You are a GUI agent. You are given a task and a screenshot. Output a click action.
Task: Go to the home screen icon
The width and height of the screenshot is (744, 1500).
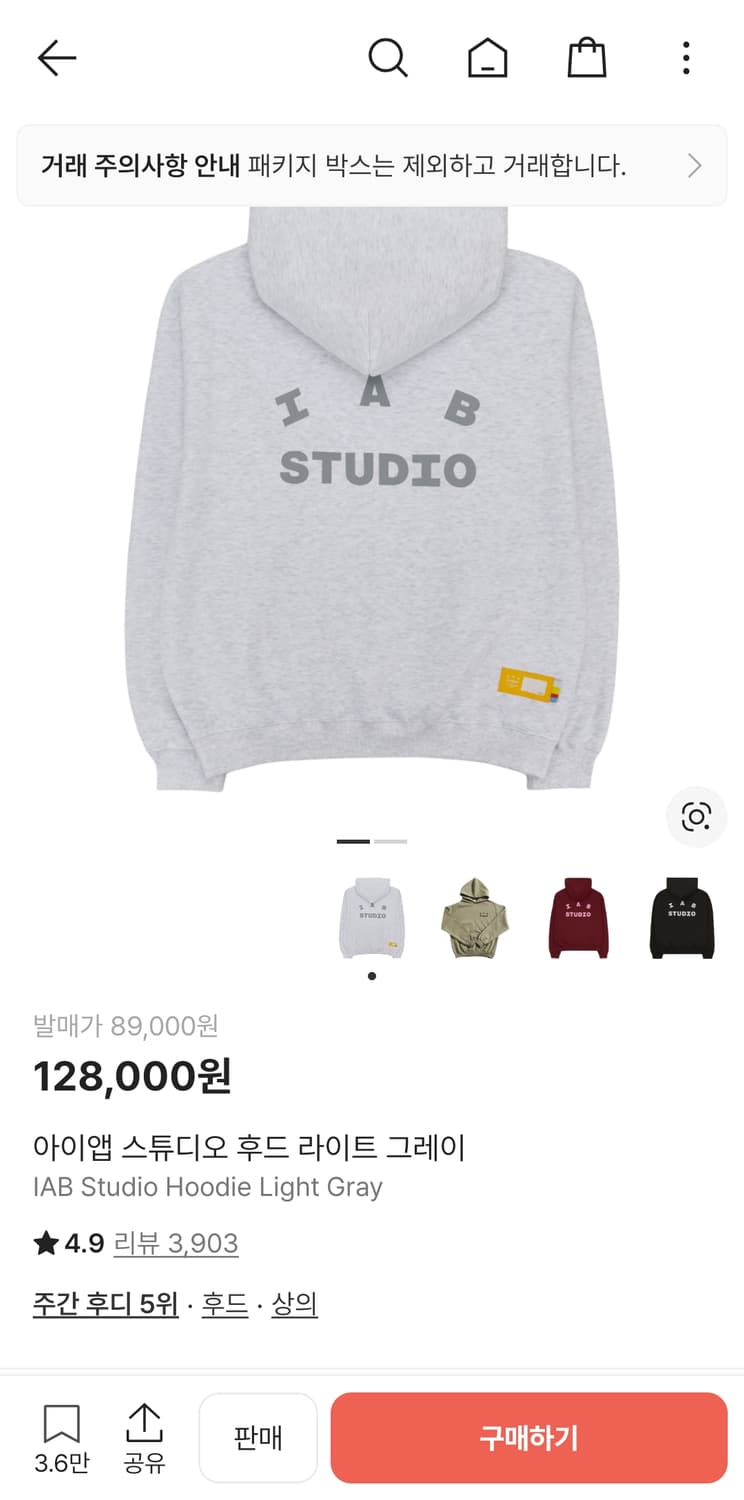(x=487, y=57)
